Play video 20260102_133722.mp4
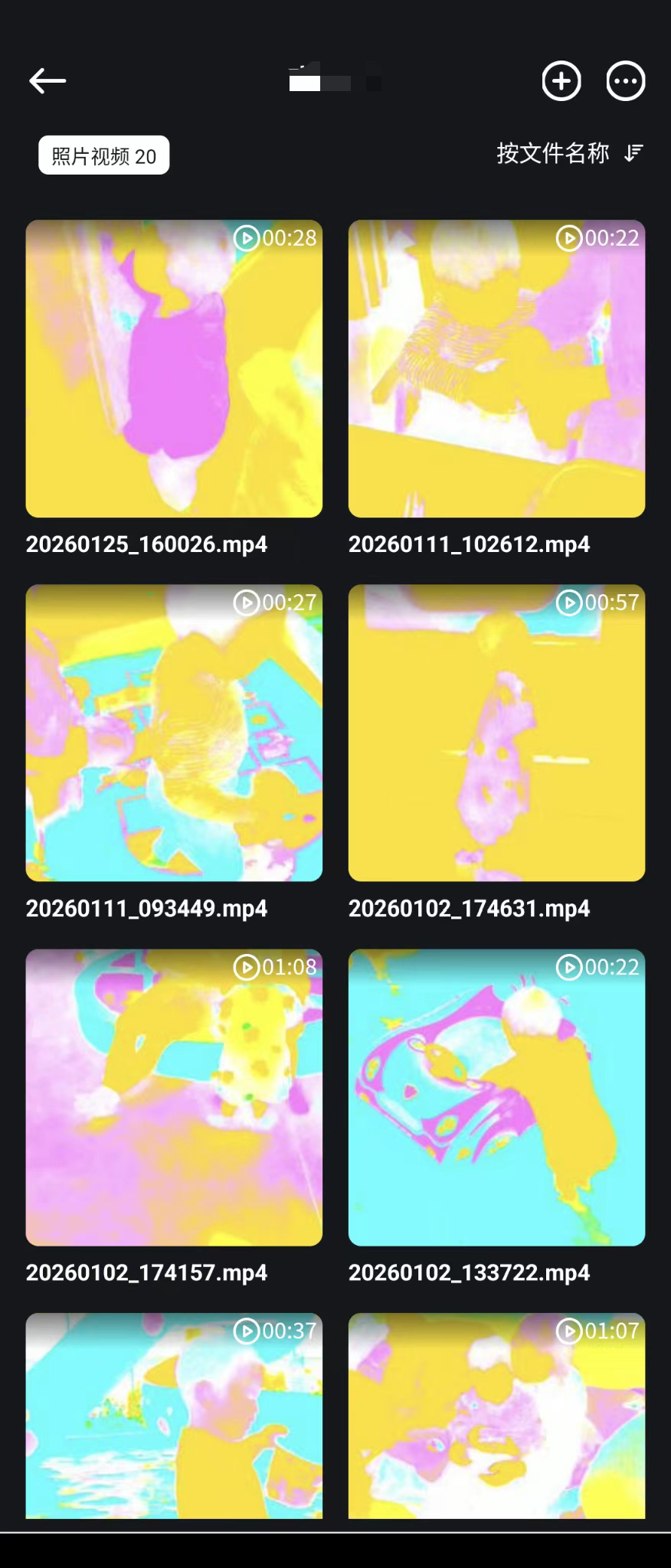671x1568 pixels. point(496,1097)
